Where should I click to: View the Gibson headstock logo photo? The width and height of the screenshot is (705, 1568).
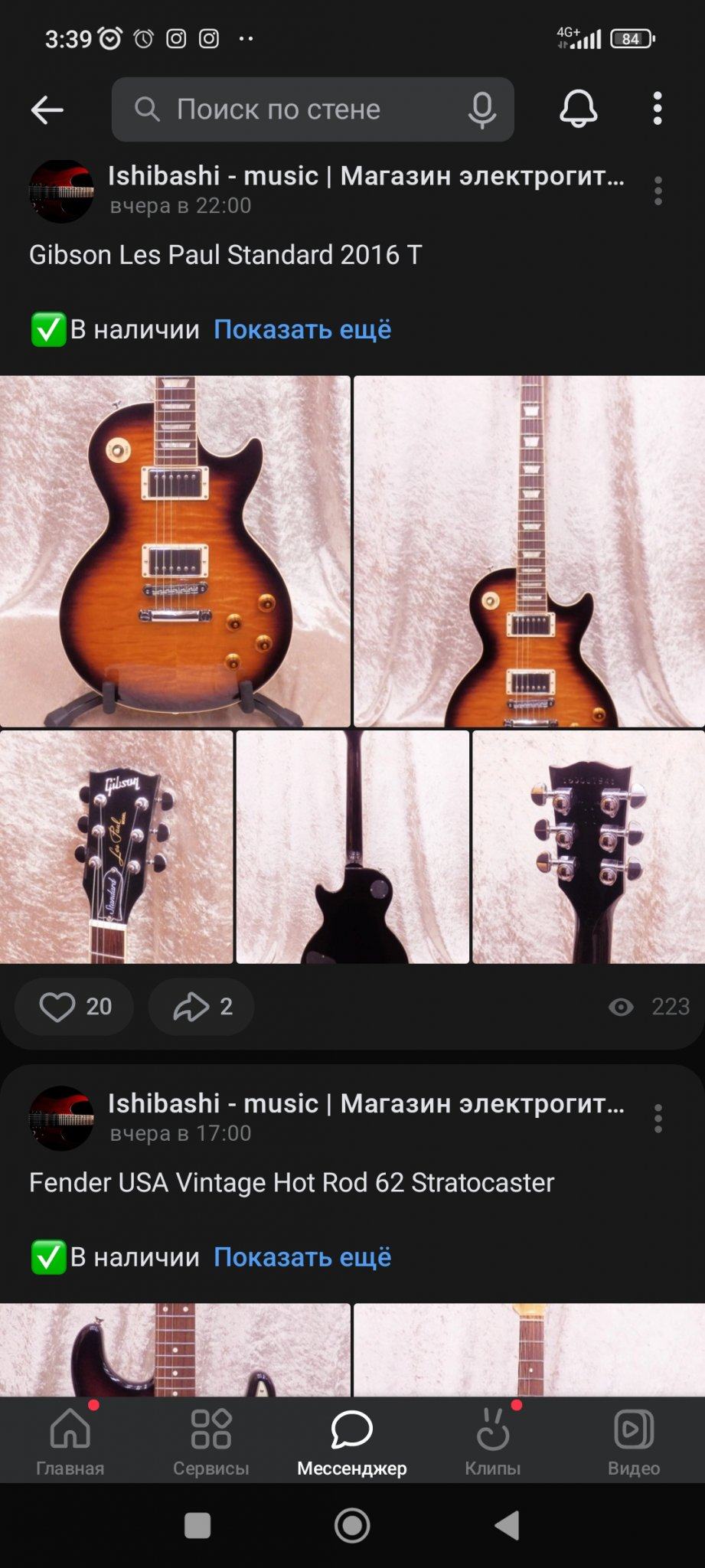[116, 847]
